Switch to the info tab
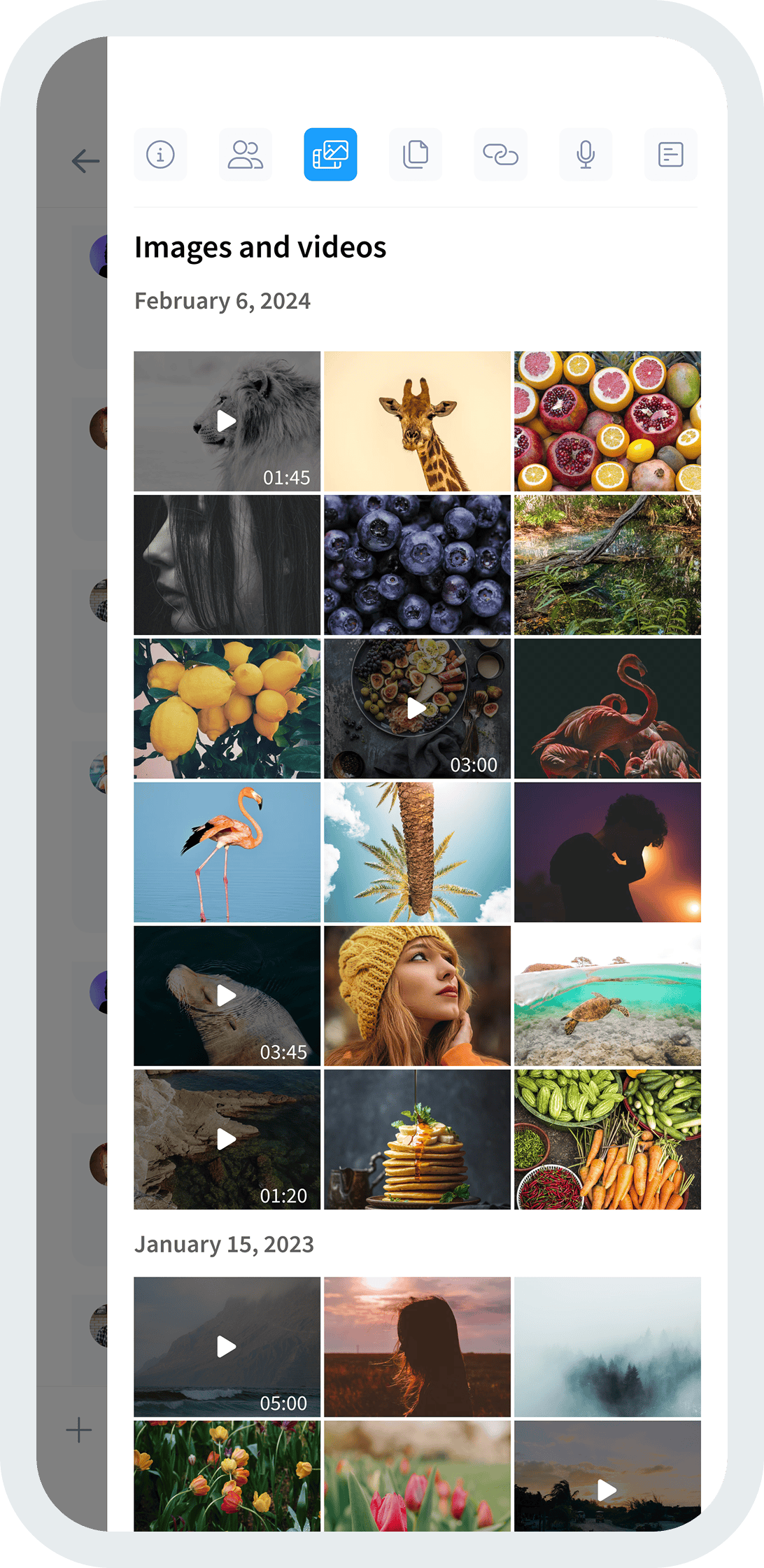This screenshot has height=1568, width=764. coord(160,154)
